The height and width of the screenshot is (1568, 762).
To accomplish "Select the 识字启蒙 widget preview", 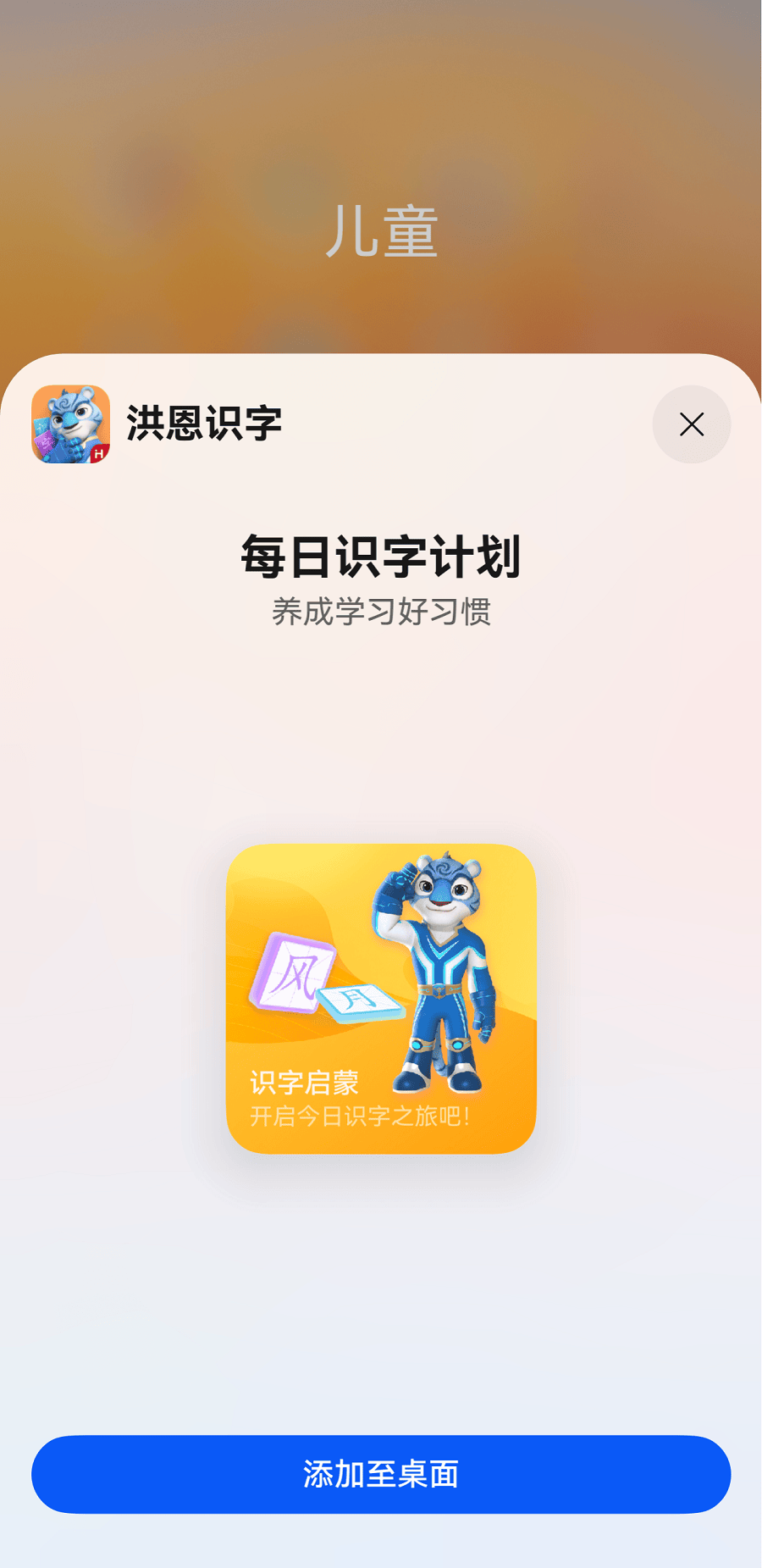I will point(381,998).
